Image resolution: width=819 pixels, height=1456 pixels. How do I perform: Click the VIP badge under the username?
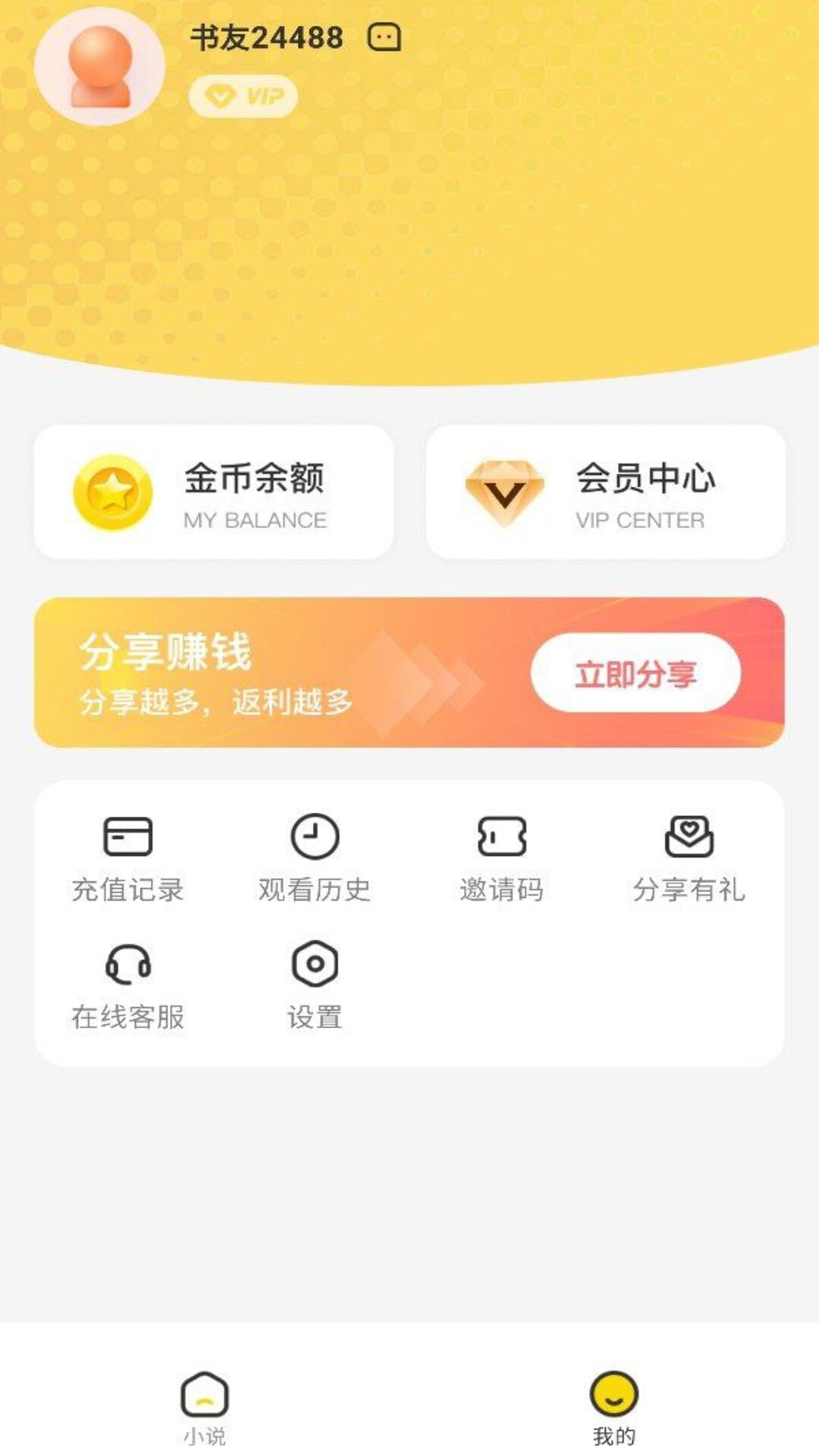[x=243, y=96]
